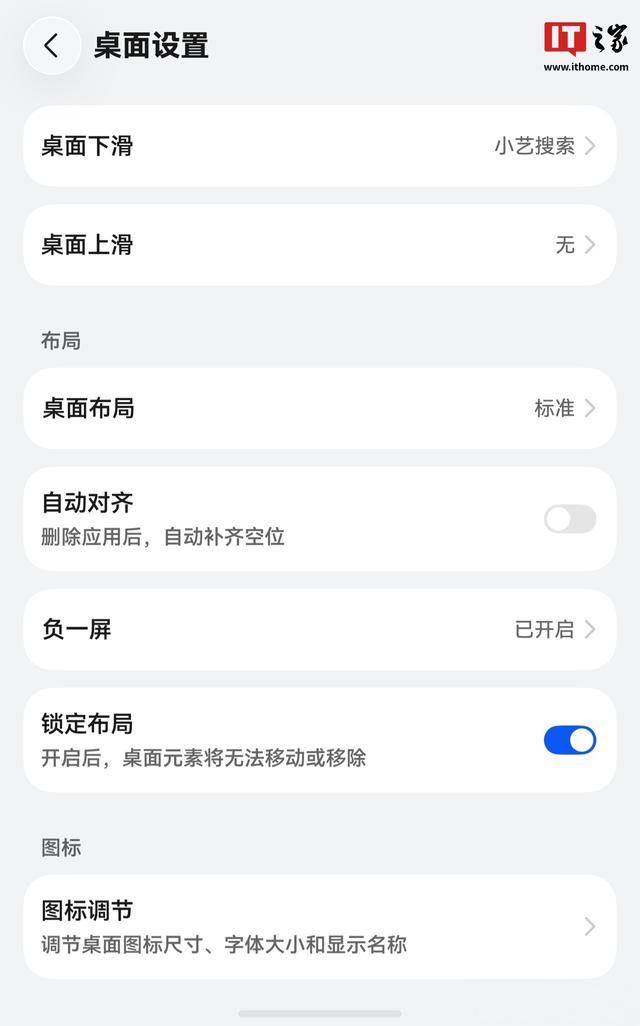Open the 桌面下滑 setting
The image size is (640, 1026).
[320, 146]
